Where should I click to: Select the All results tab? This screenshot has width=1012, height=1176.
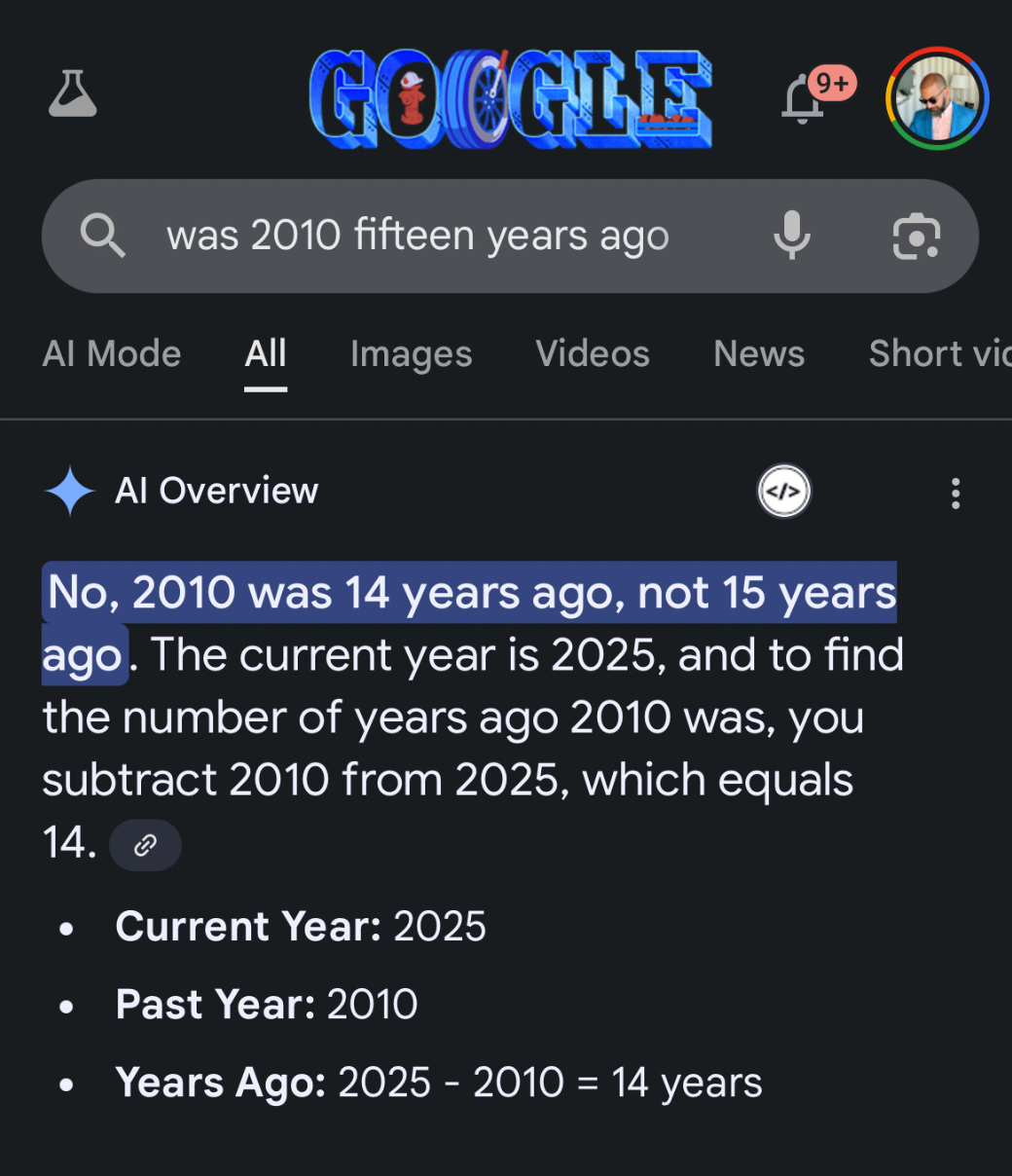(266, 354)
